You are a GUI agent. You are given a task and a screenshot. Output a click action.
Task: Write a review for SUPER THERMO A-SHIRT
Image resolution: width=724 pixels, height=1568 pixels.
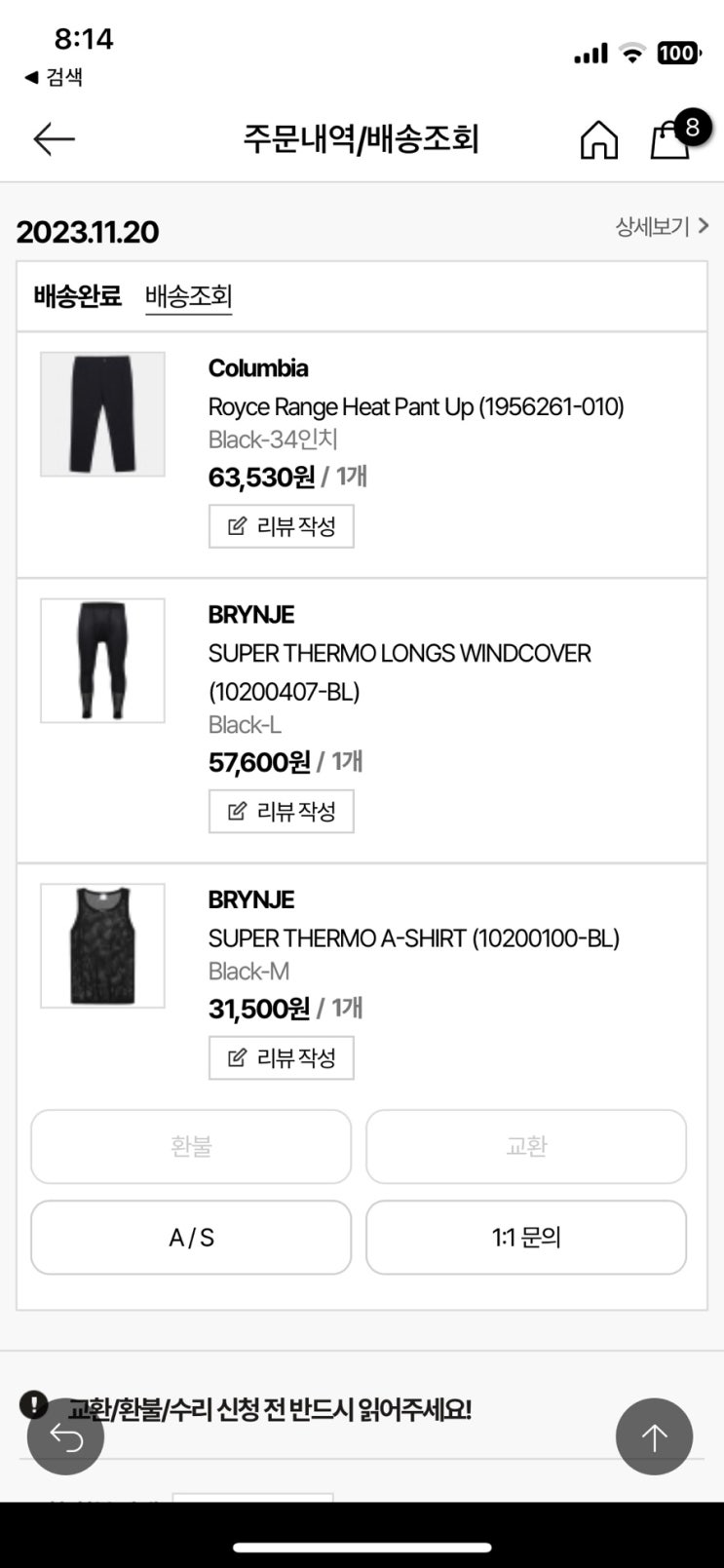[281, 1057]
